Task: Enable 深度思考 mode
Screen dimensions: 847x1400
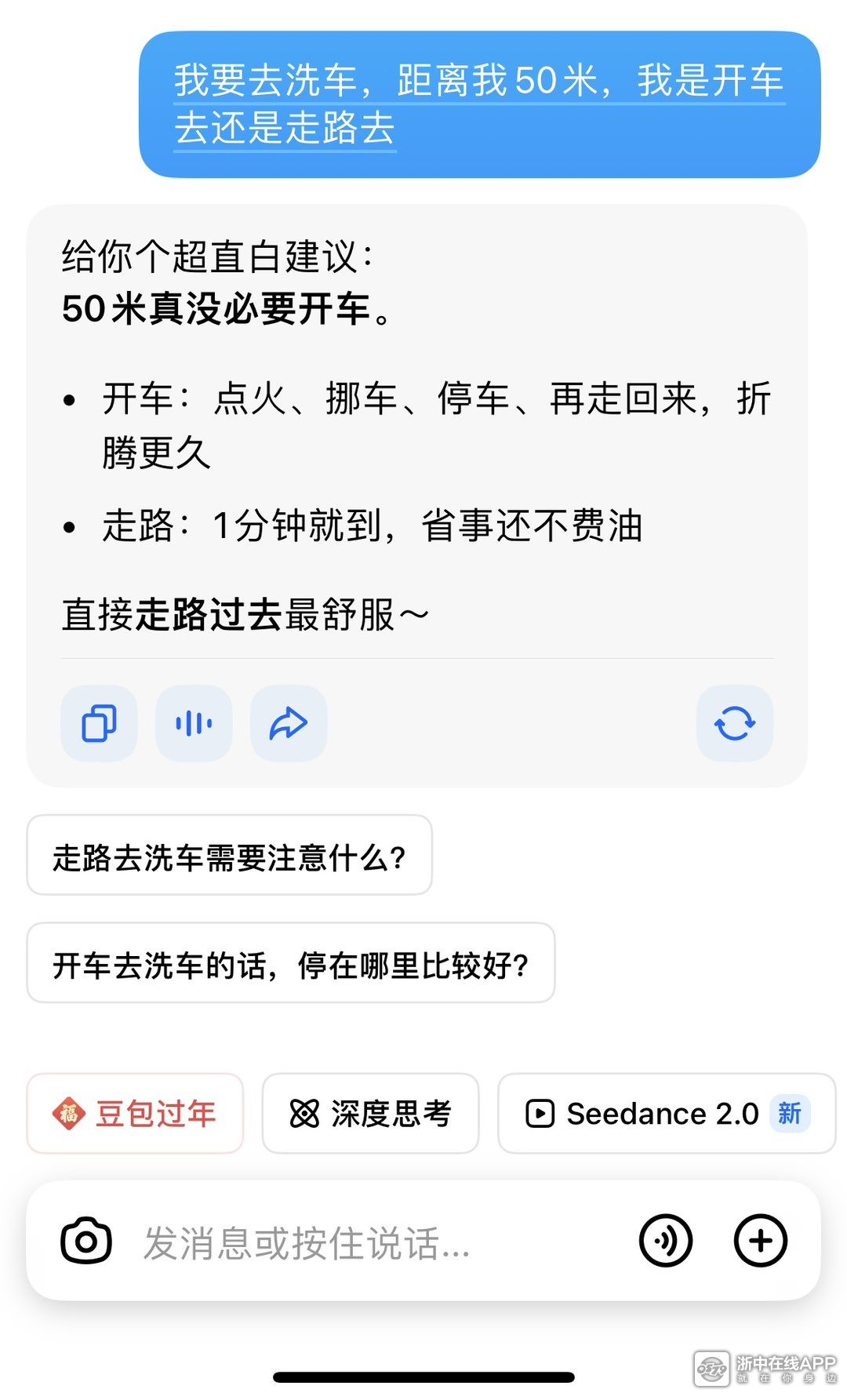Action: (370, 1114)
